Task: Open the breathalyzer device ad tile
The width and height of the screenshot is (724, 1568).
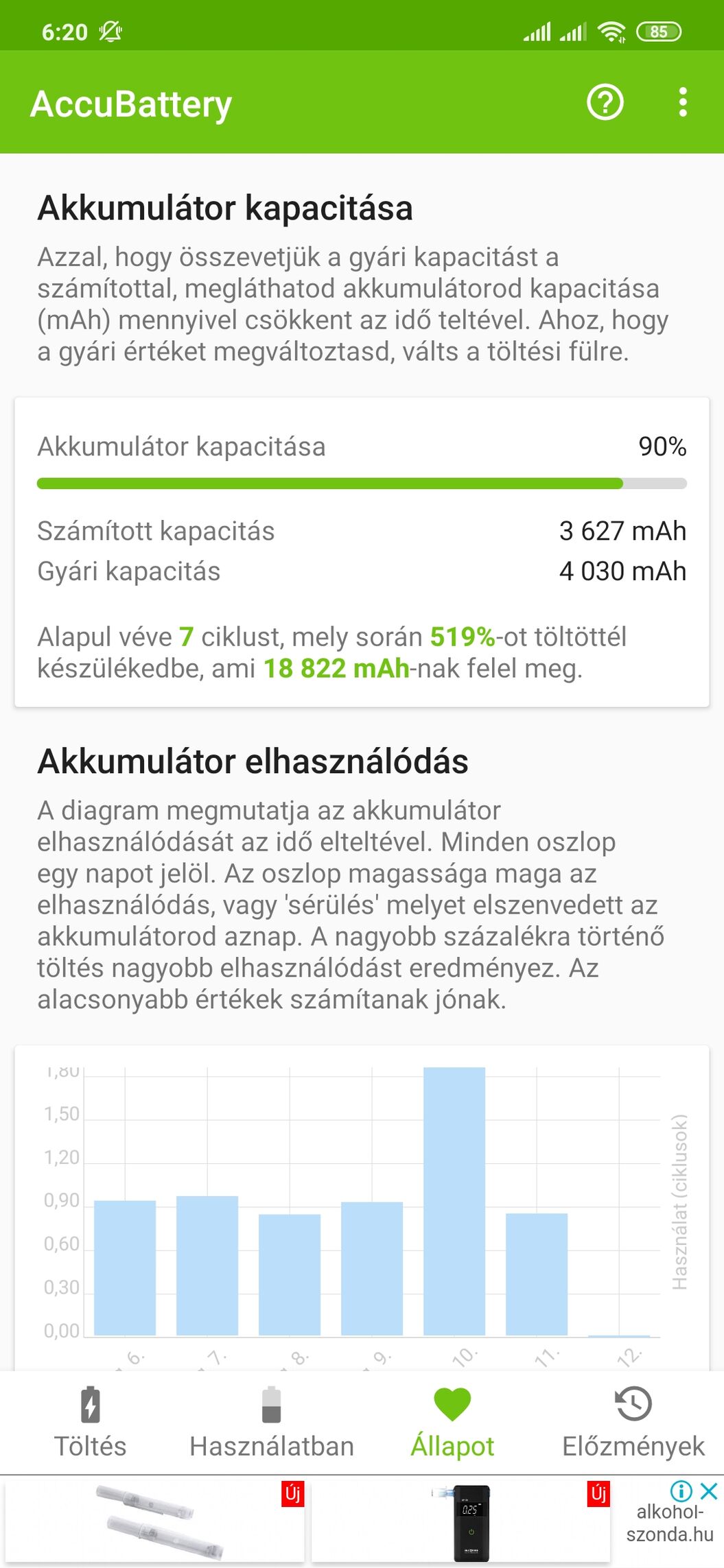Action: click(x=460, y=1523)
